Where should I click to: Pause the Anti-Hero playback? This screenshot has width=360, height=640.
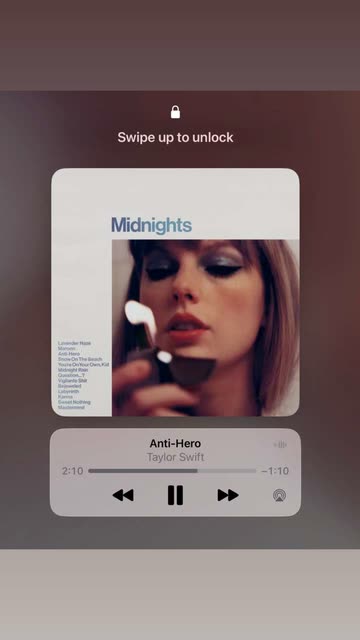tap(175, 495)
